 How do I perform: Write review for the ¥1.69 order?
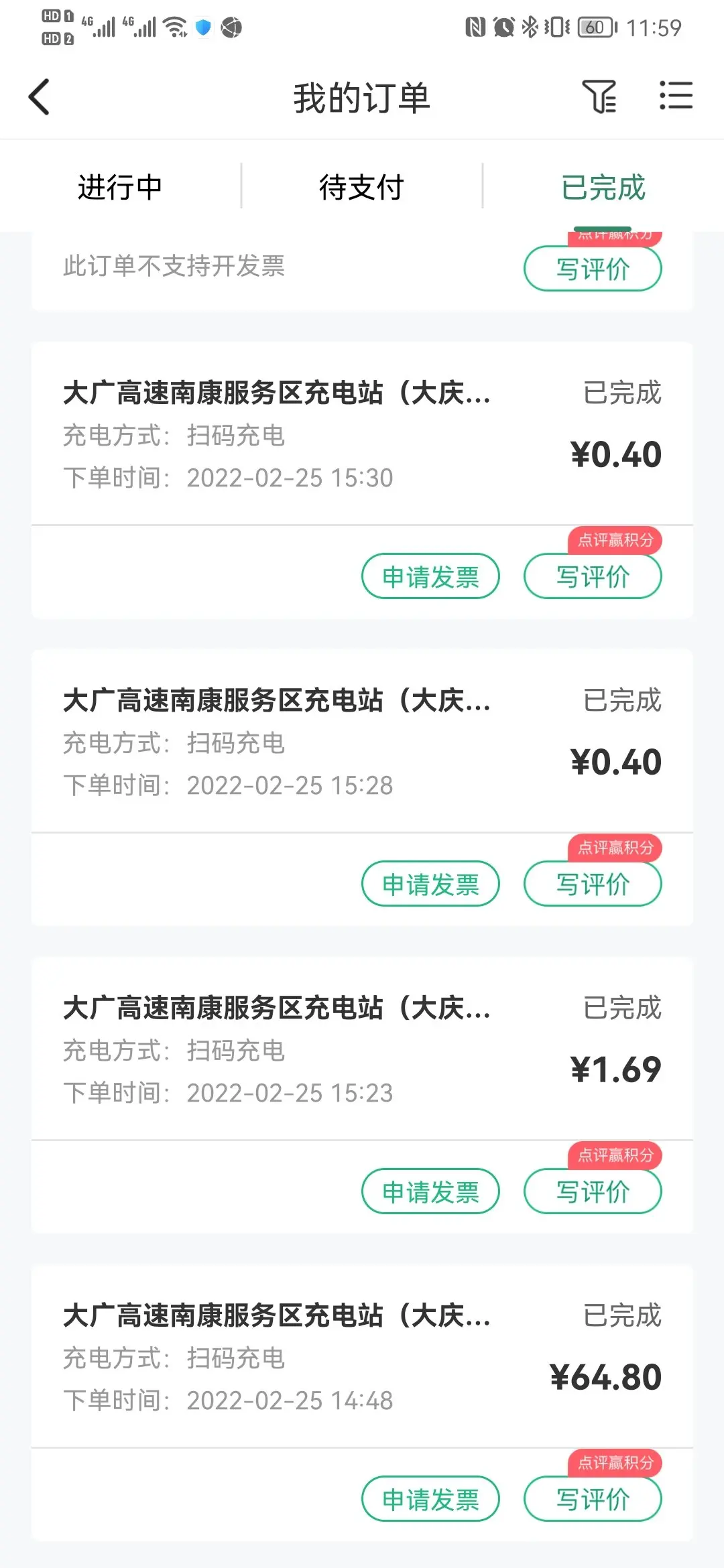point(593,1191)
